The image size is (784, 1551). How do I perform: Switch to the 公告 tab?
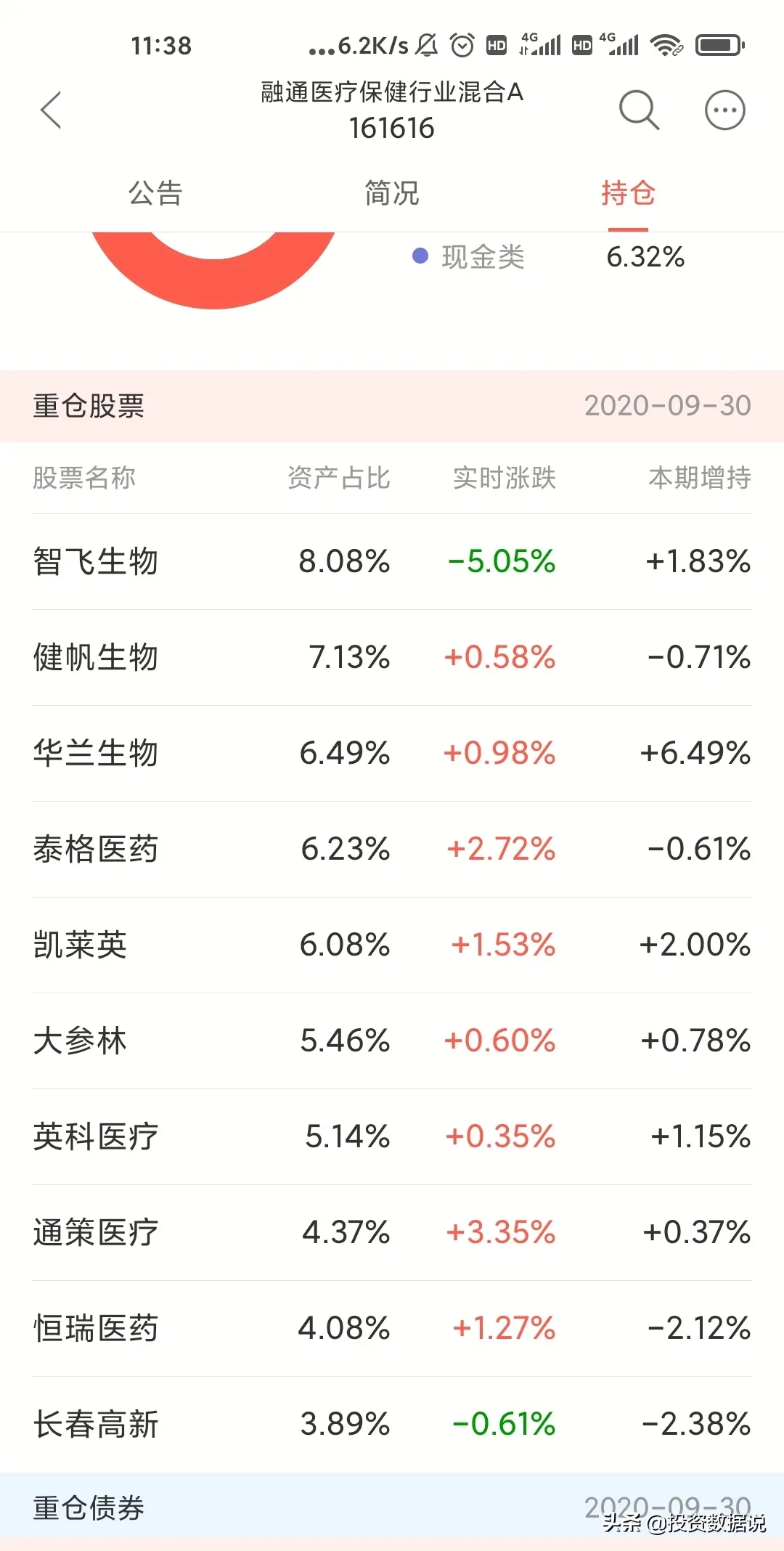pos(155,193)
